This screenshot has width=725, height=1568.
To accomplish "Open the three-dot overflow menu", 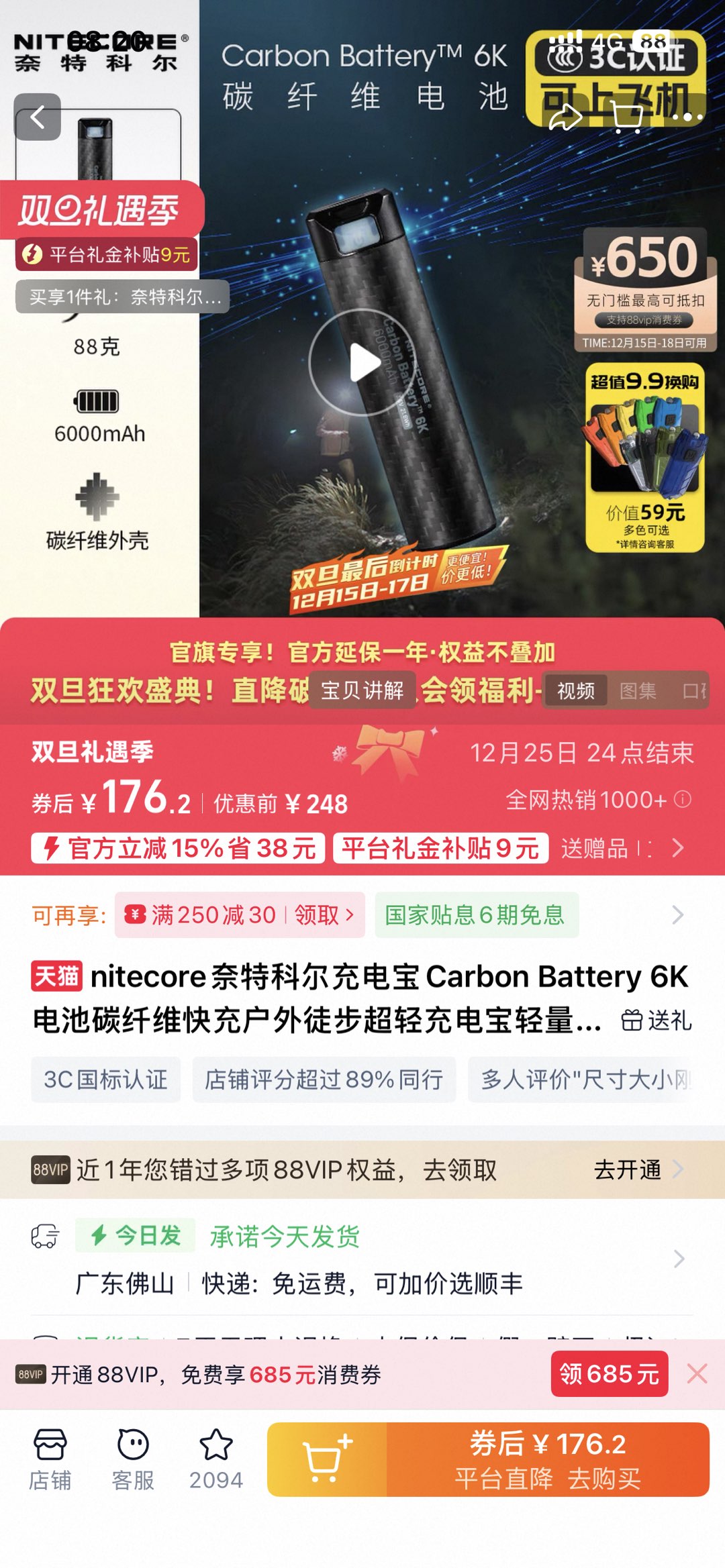I will coord(687,117).
